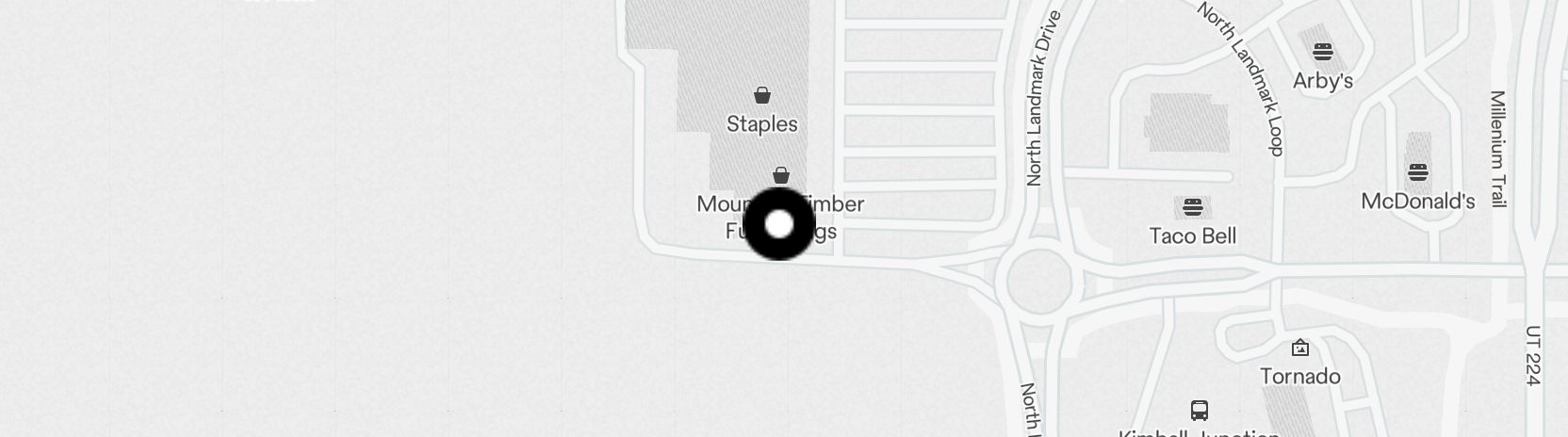This screenshot has width=1568, height=437.
Task: Open the McDonald's place marker
Action: coord(1418,172)
